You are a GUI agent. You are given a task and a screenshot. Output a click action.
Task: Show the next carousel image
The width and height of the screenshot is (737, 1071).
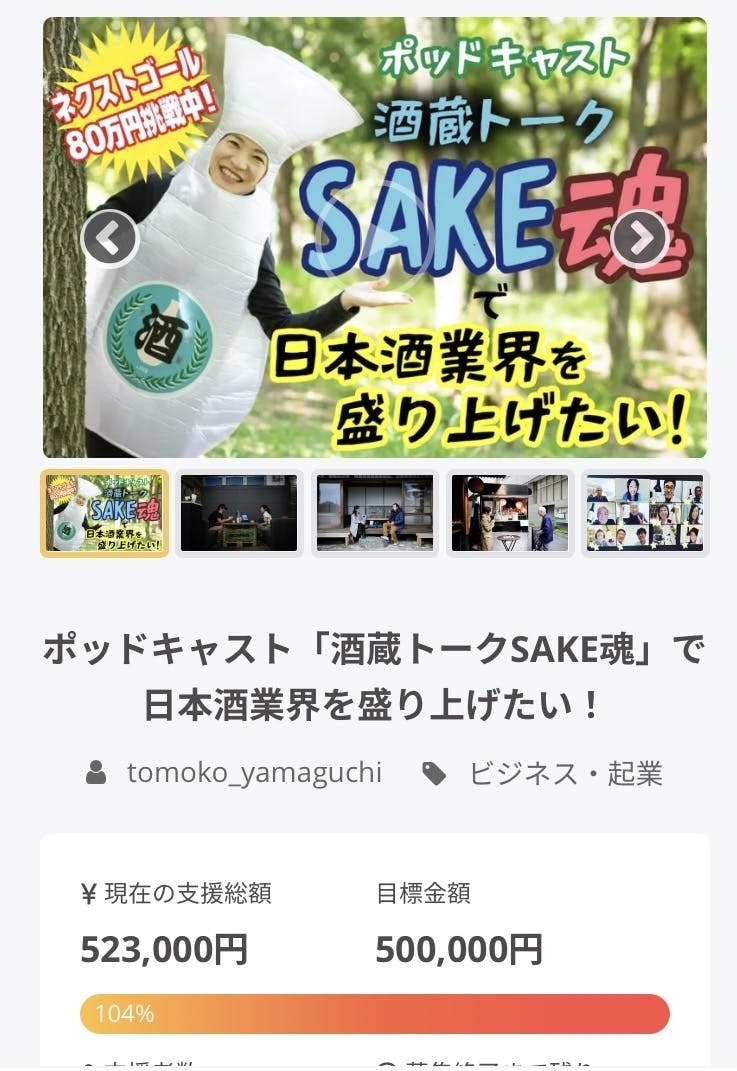[638, 238]
